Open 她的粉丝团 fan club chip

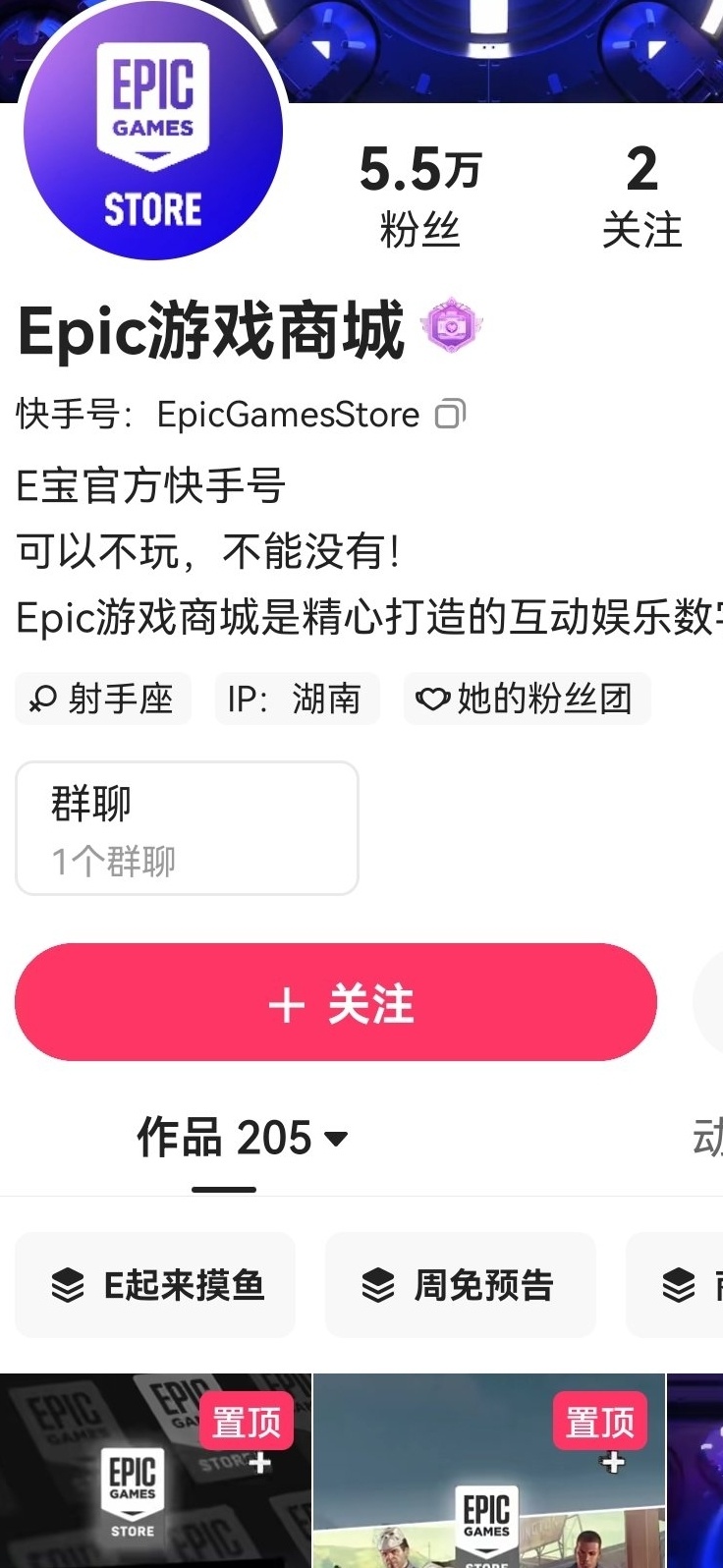point(527,699)
